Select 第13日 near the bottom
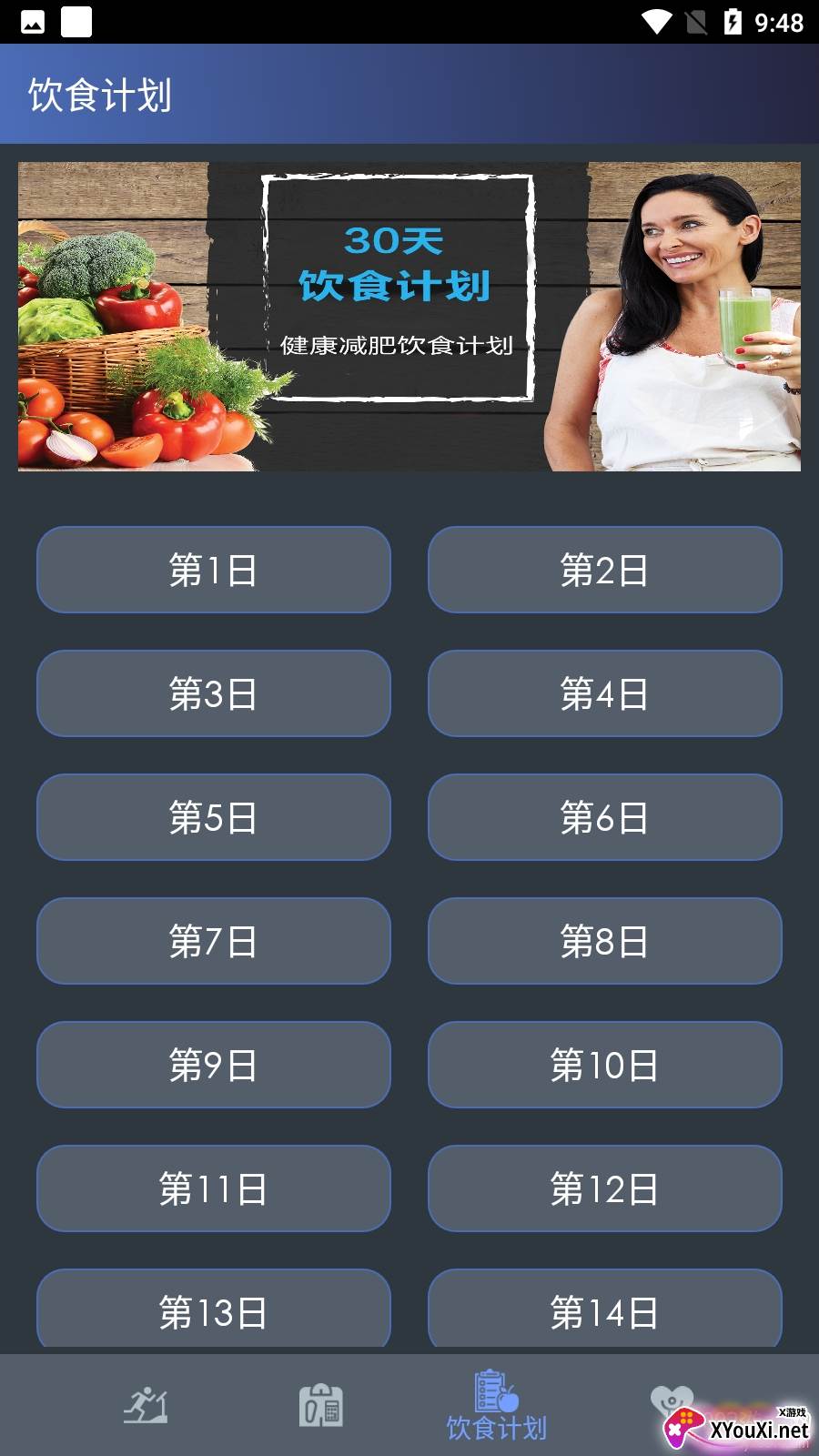 213,1310
